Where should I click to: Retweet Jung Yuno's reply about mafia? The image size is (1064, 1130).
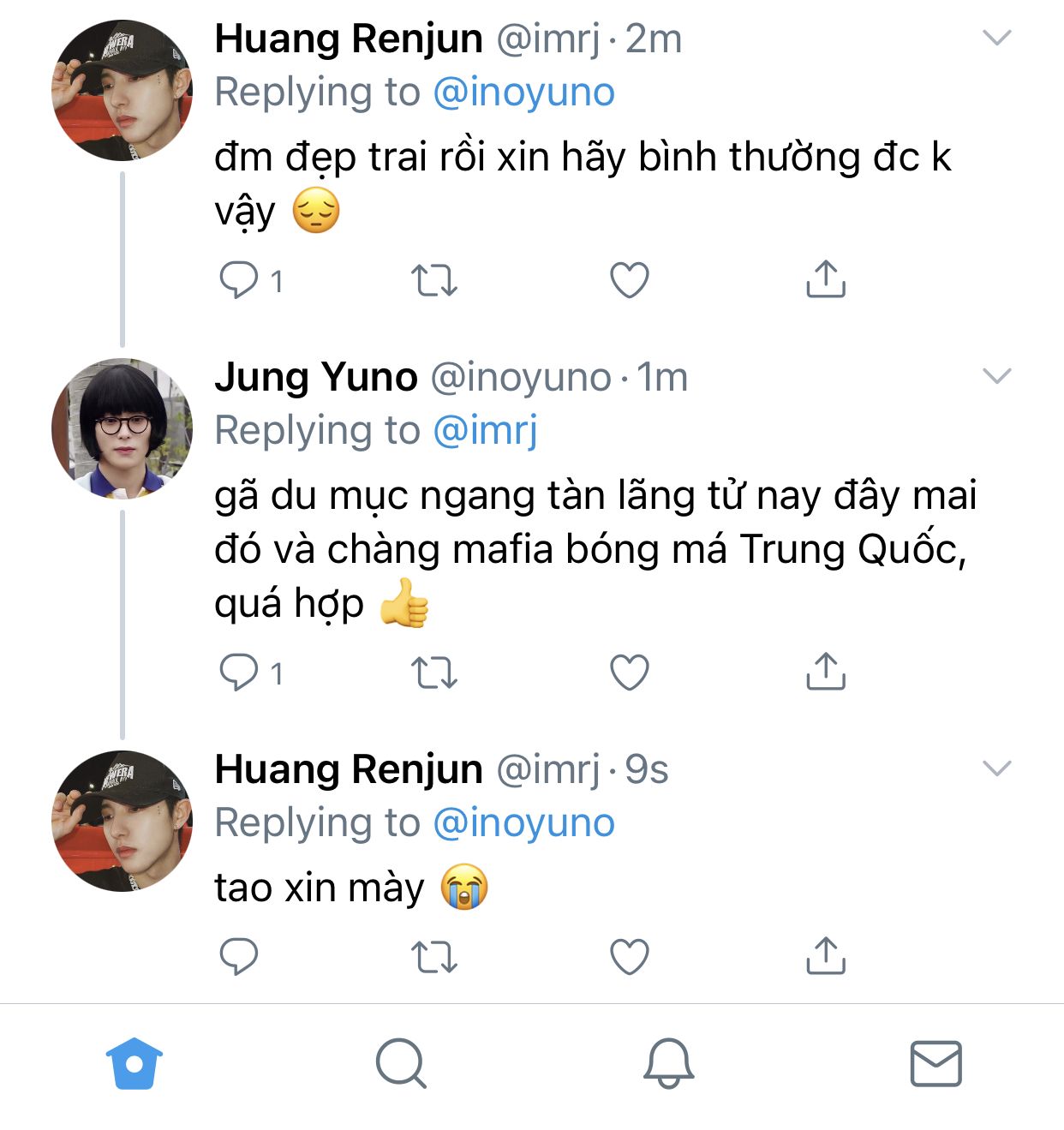[434, 673]
